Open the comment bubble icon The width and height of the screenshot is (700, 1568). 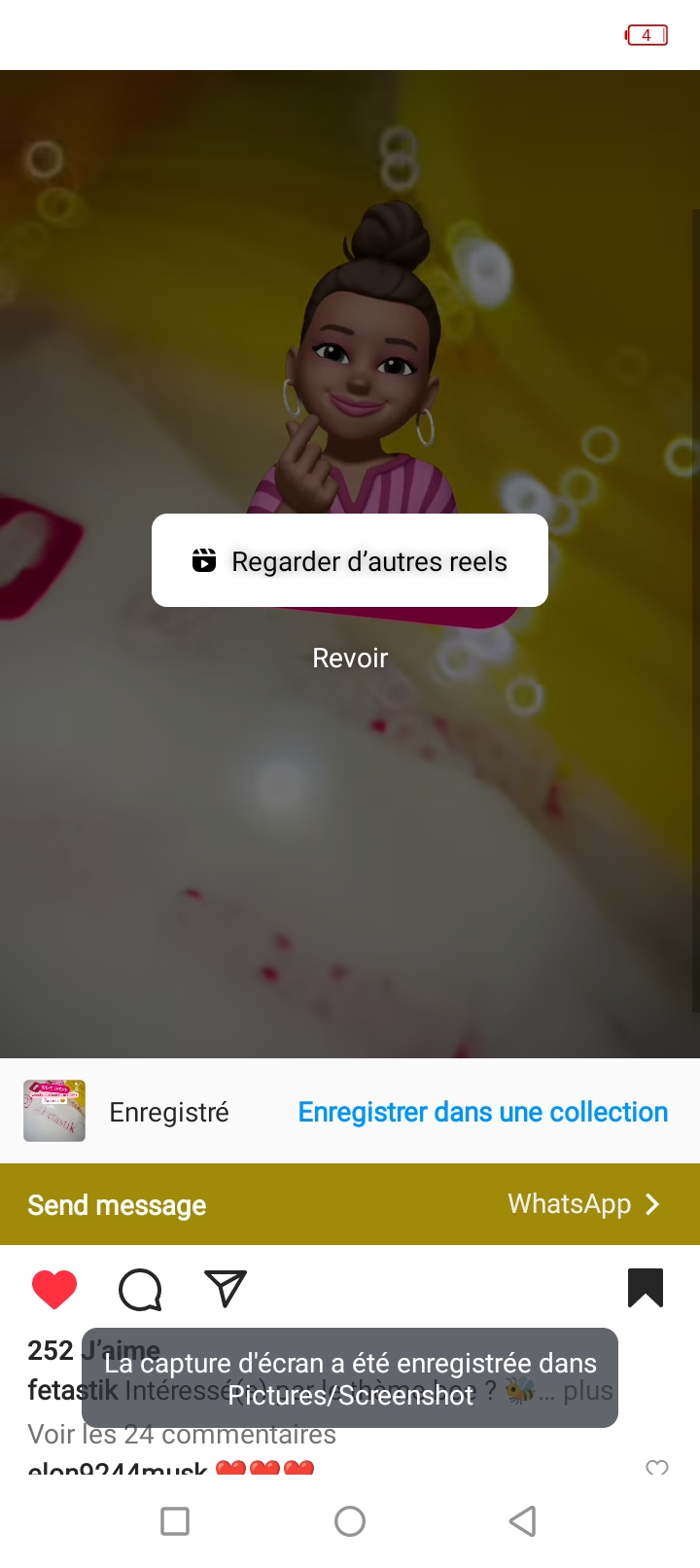tap(140, 1290)
